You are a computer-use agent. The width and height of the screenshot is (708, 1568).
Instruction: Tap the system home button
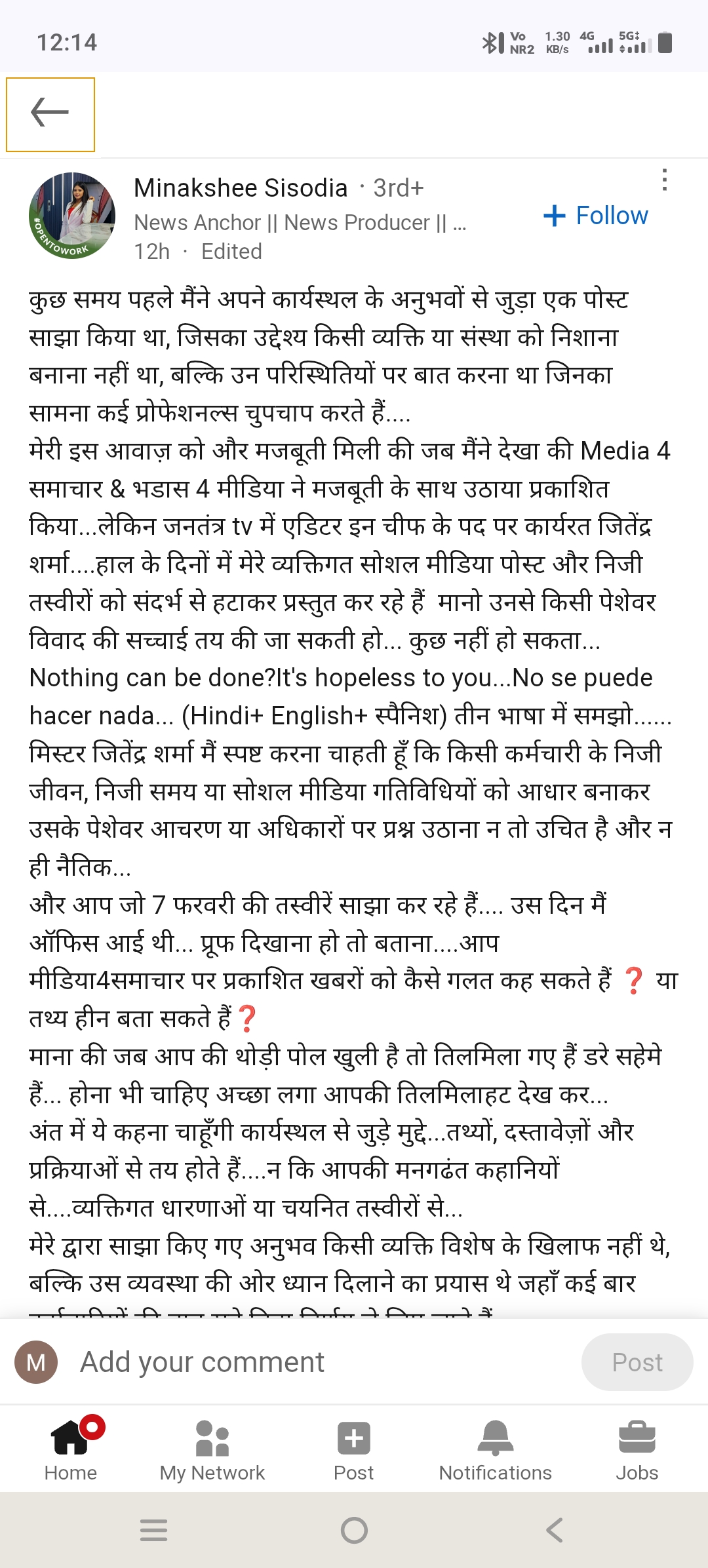[354, 1531]
